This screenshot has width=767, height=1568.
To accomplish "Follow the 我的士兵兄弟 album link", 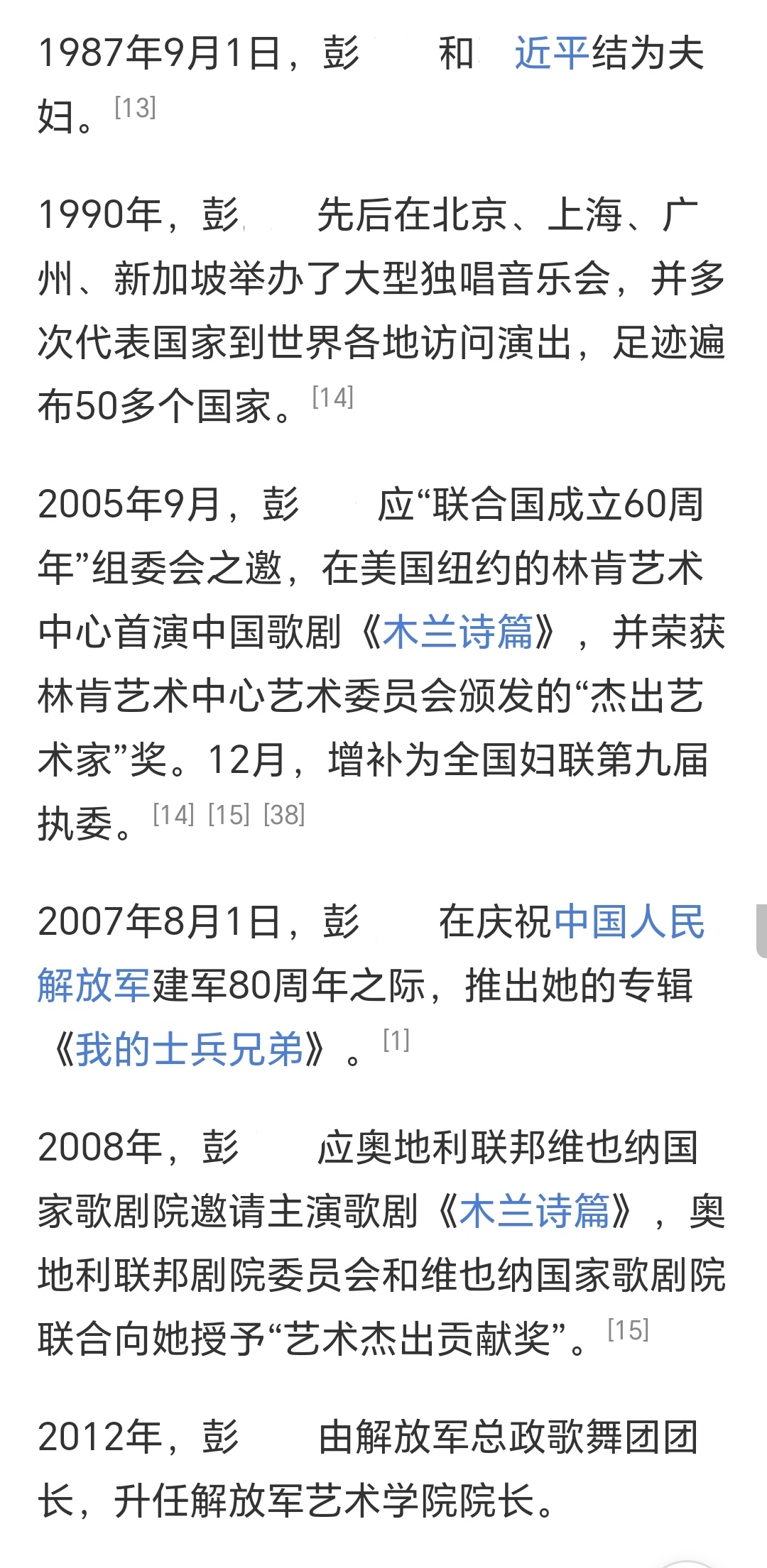I will [x=190, y=1049].
